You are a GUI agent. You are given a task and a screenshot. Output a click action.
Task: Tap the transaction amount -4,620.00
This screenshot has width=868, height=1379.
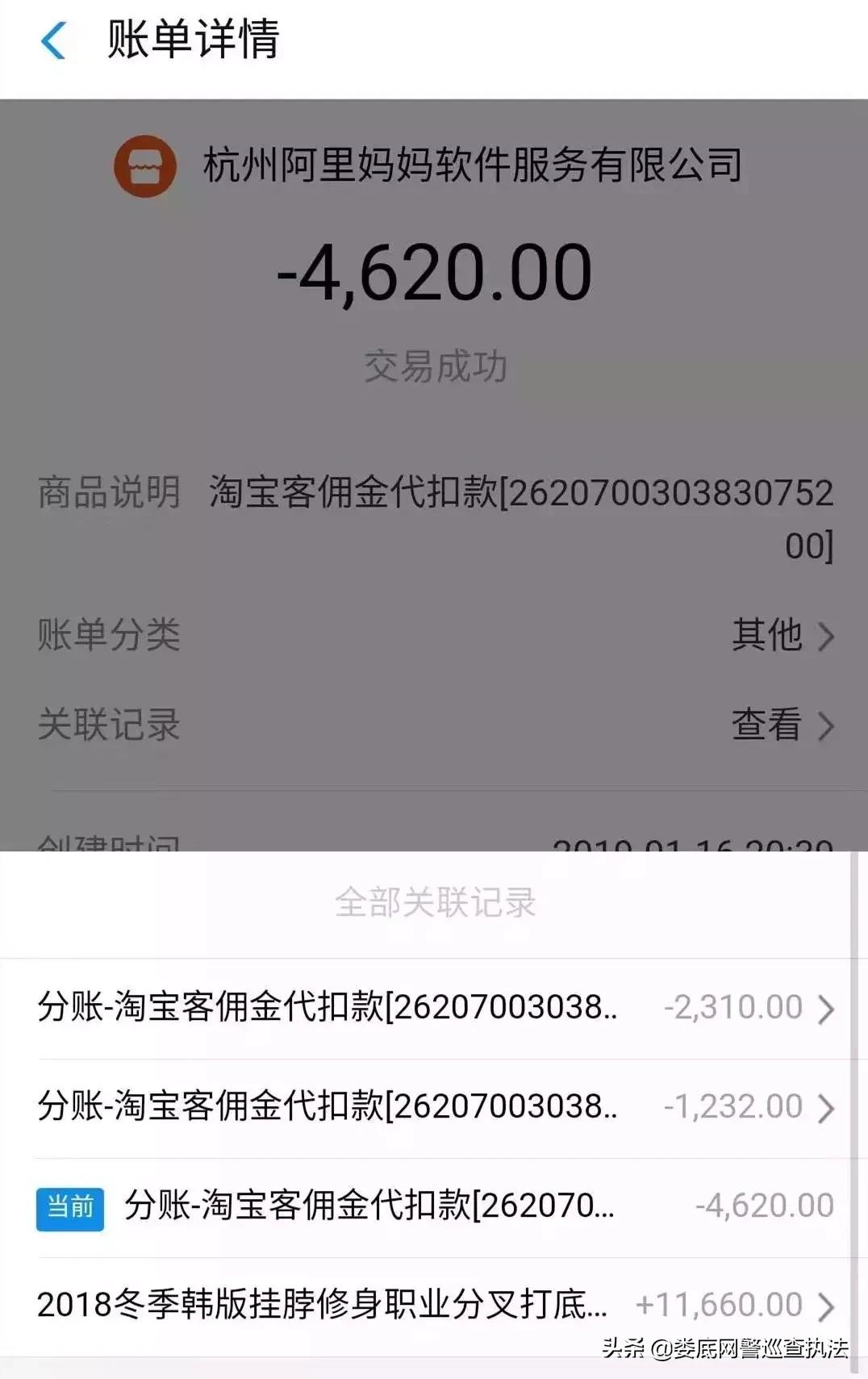[x=434, y=274]
